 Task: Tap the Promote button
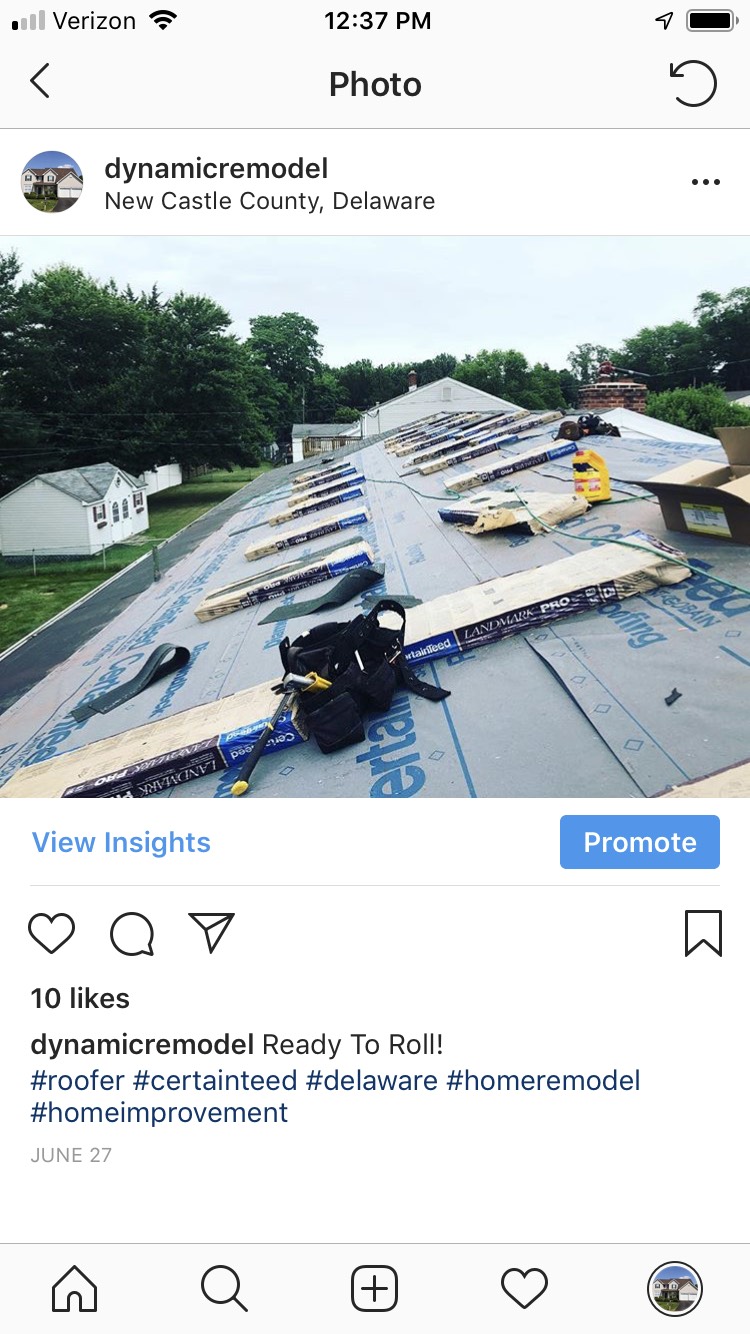tap(639, 842)
